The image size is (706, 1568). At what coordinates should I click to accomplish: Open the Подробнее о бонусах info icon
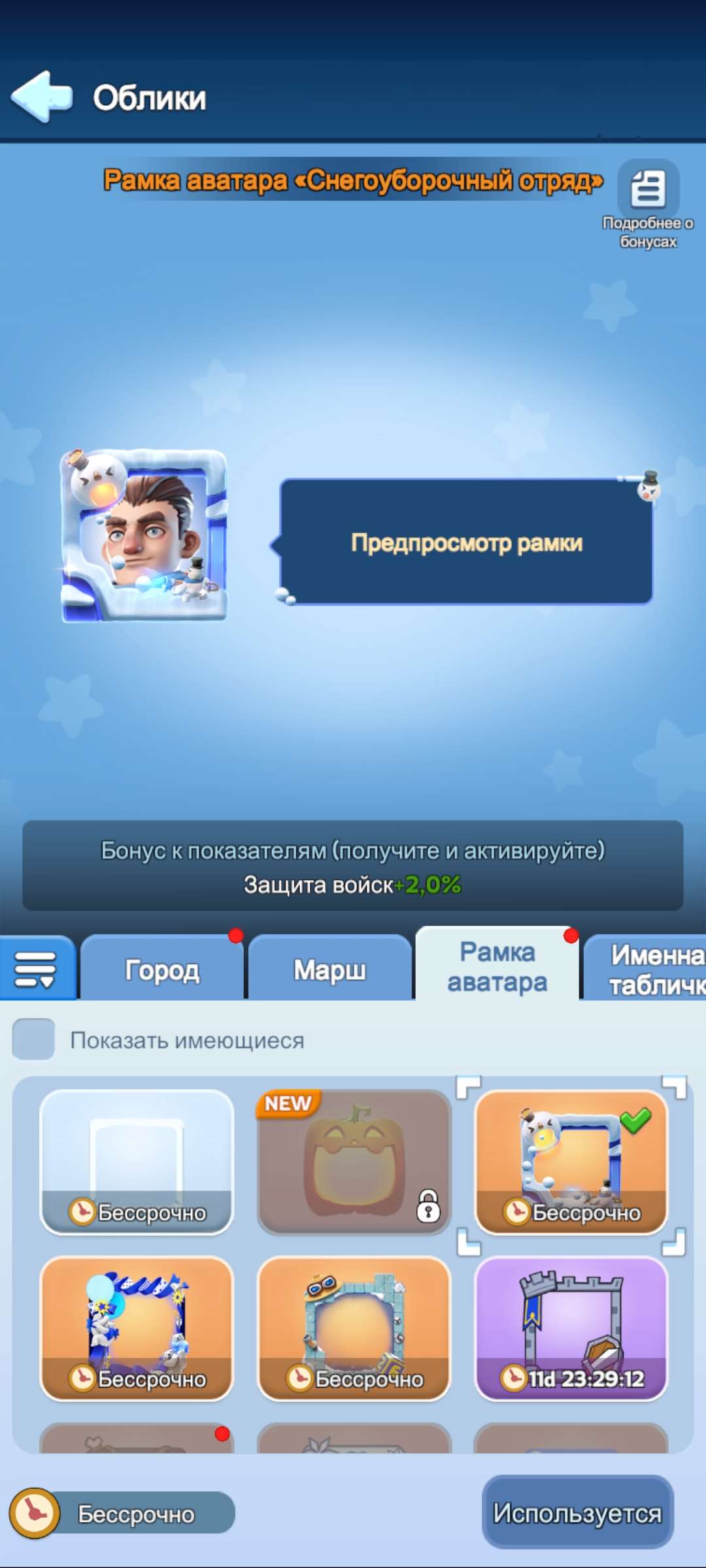tap(647, 188)
